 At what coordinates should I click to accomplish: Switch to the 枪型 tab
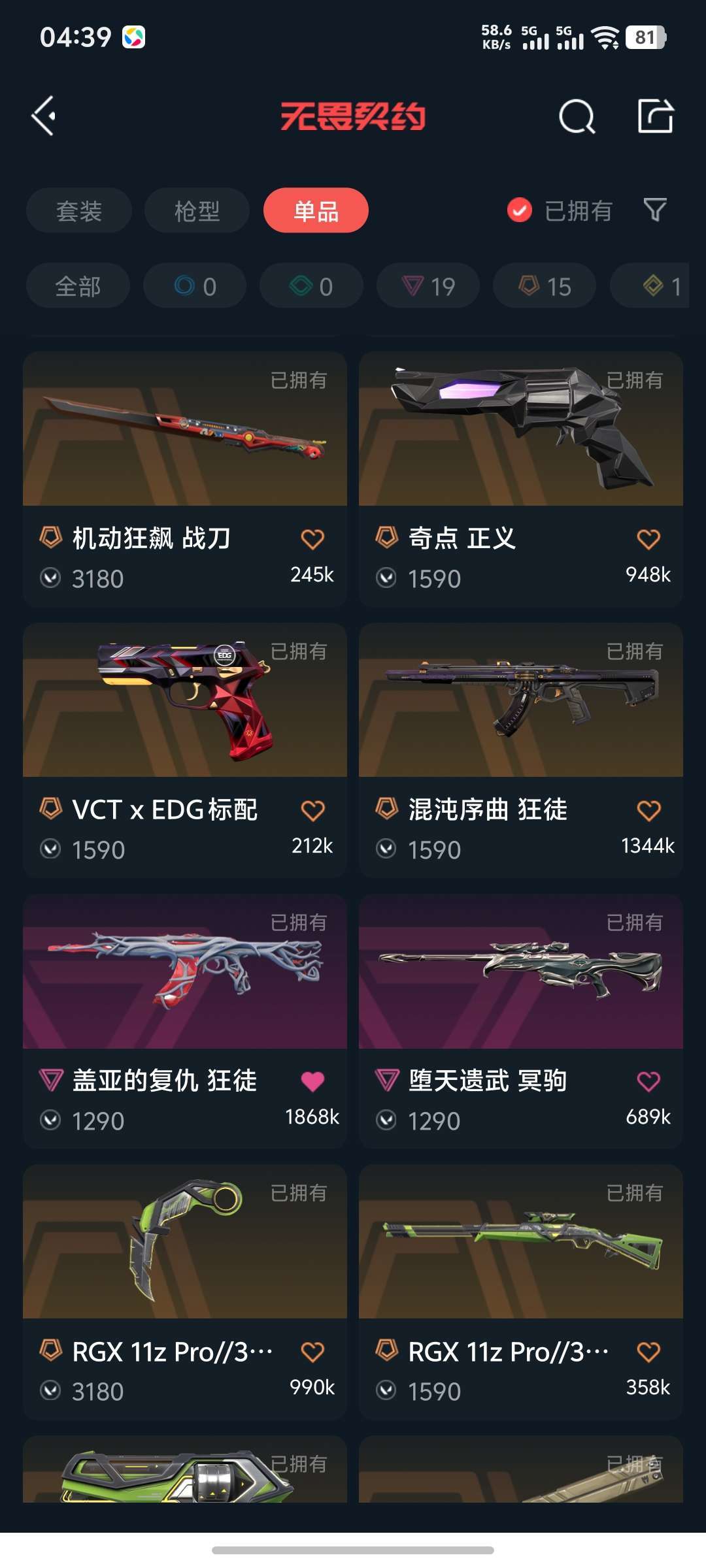[197, 210]
